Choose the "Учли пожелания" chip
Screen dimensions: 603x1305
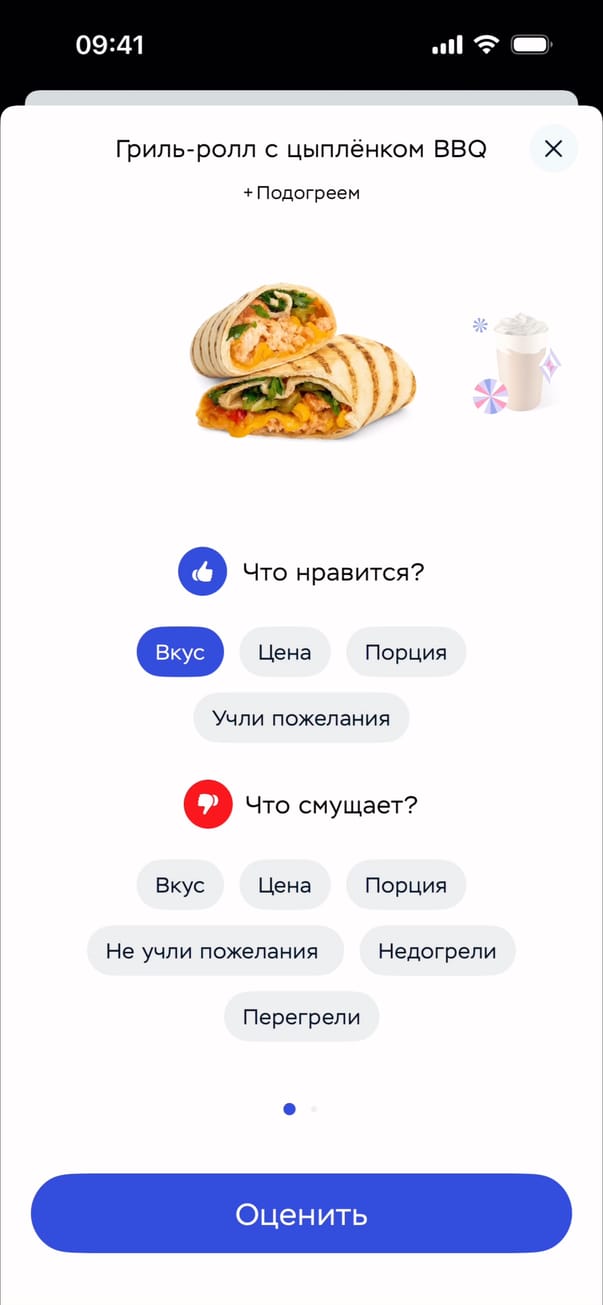tap(301, 718)
